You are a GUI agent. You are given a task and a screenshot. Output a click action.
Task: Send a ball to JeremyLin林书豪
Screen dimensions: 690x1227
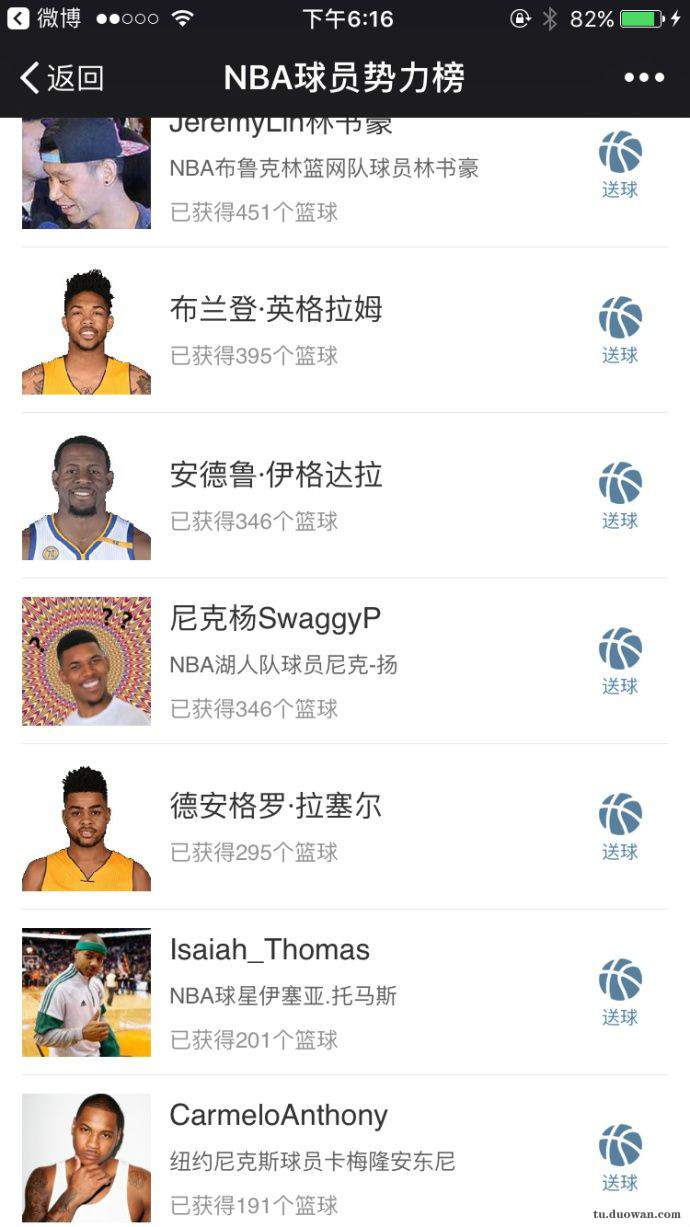pos(620,165)
